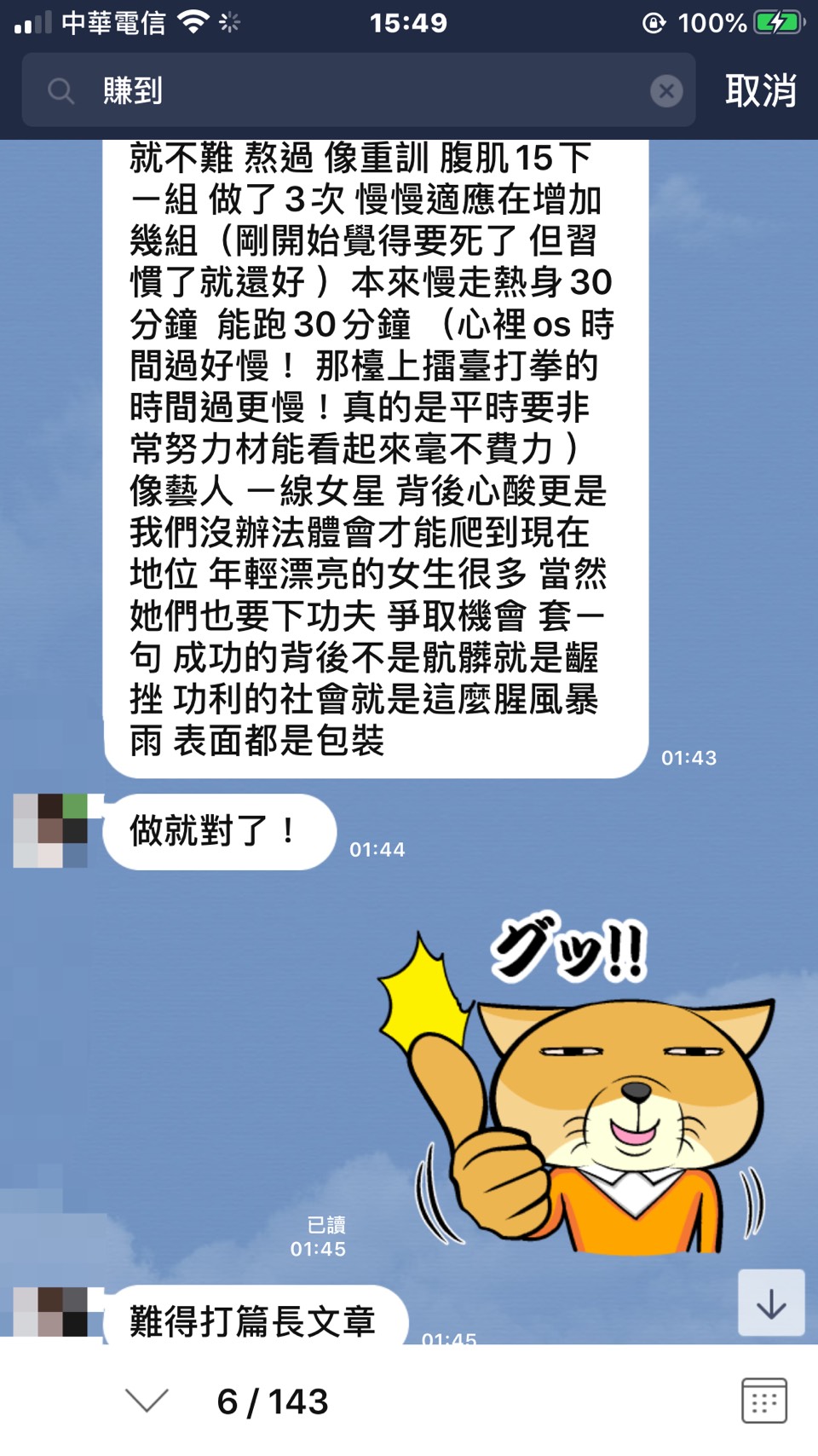Open the calendar date picker
818x1456 pixels.
[x=763, y=1400]
